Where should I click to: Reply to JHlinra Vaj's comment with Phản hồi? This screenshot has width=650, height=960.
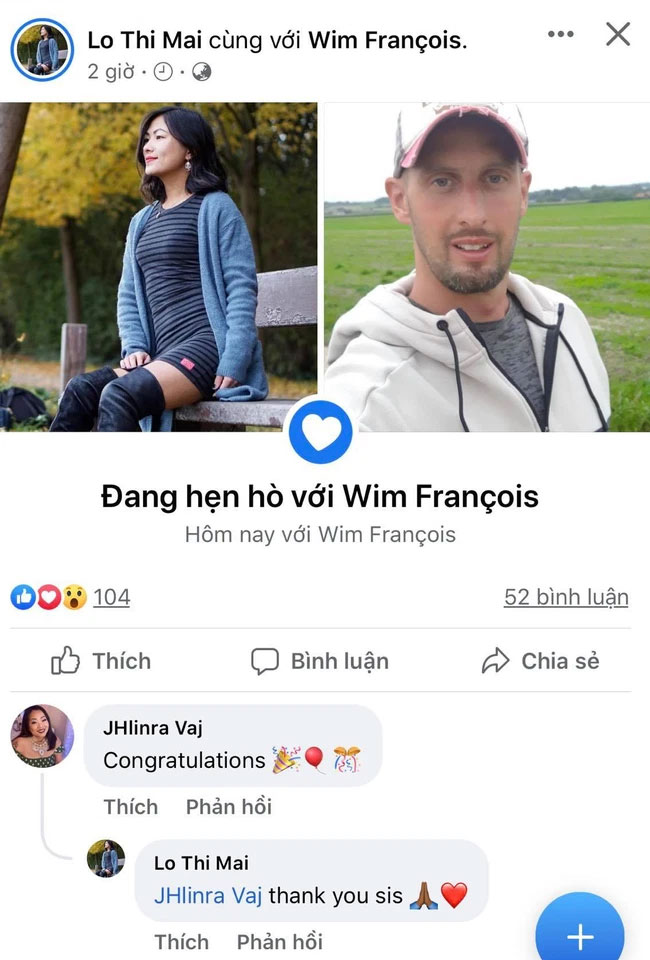click(x=229, y=806)
